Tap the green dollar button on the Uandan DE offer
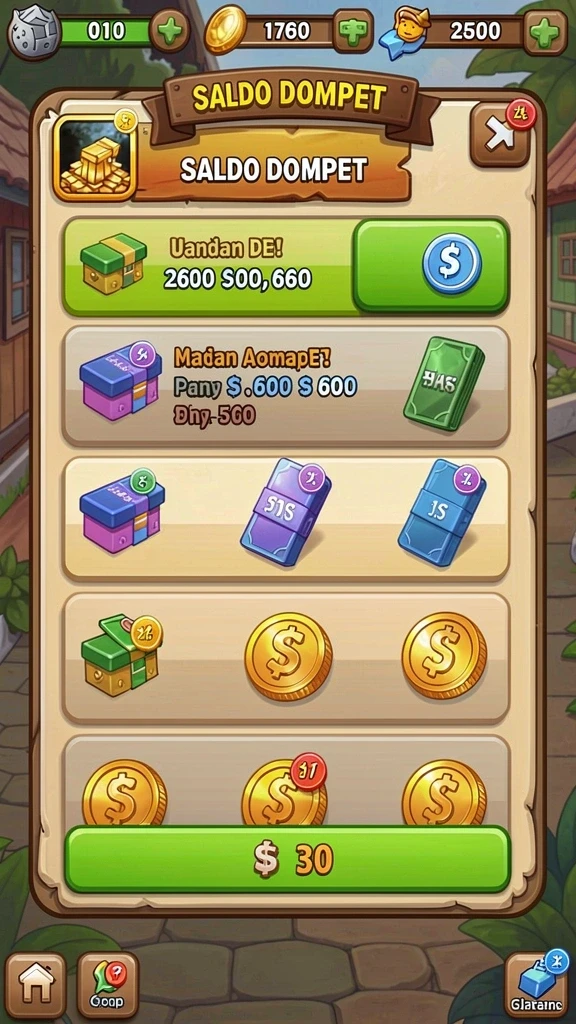 [431, 264]
